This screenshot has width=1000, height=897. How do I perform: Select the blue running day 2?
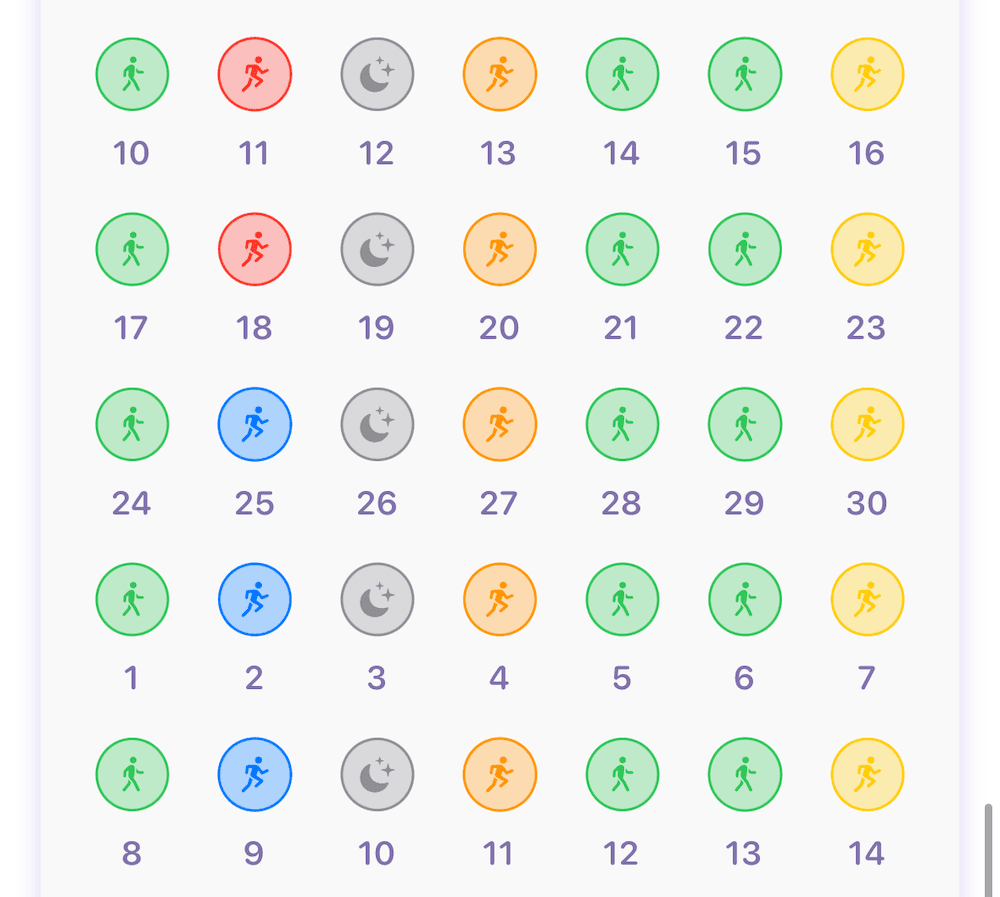254,599
